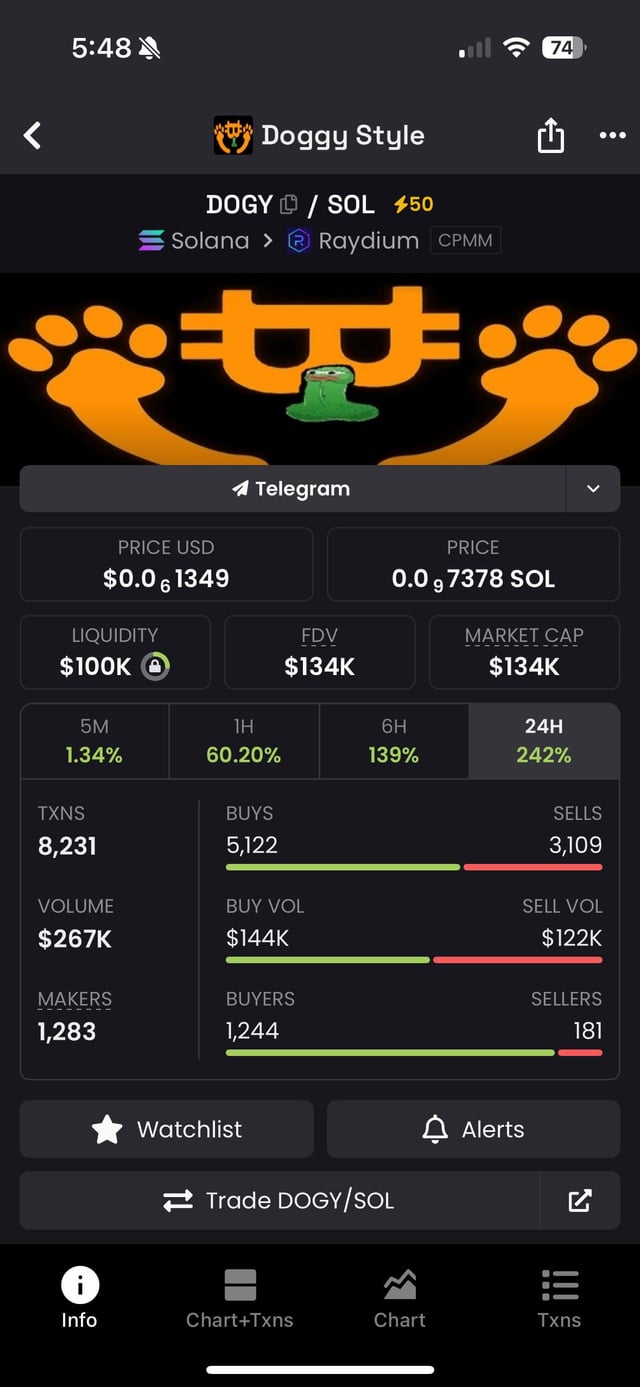Set up price Alerts
The height and width of the screenshot is (1387, 640).
point(473,1129)
